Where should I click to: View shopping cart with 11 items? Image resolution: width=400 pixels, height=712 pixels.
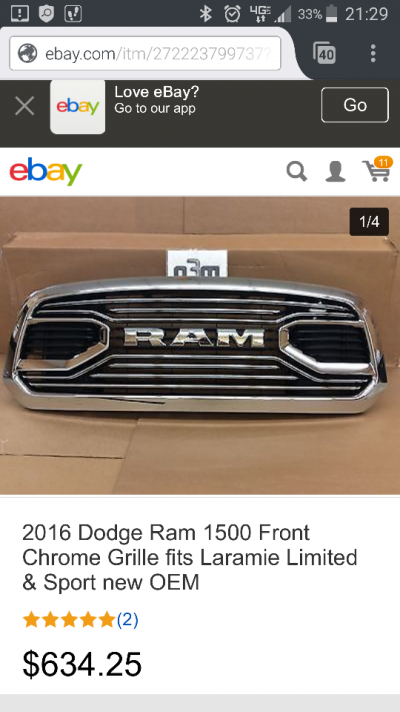coord(377,169)
